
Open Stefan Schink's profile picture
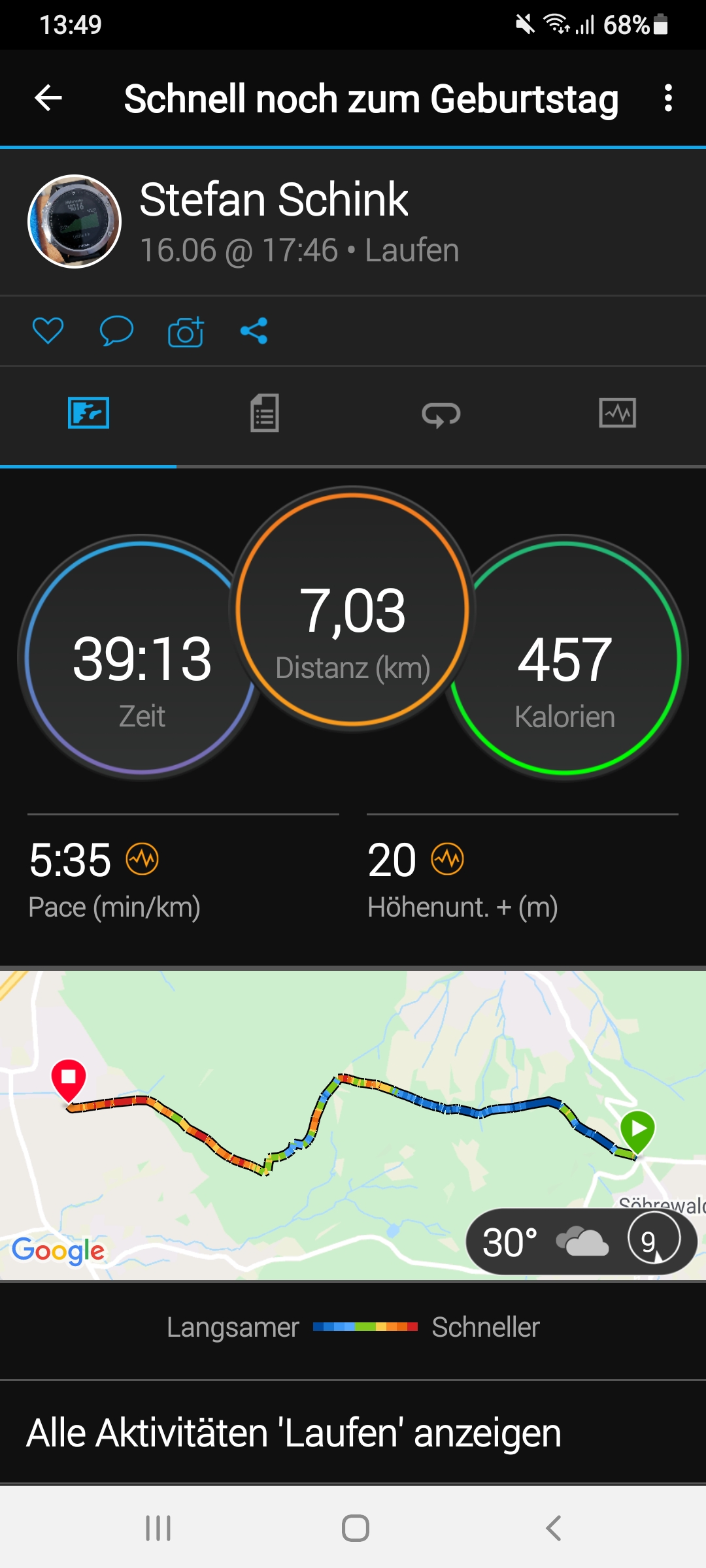click(75, 221)
